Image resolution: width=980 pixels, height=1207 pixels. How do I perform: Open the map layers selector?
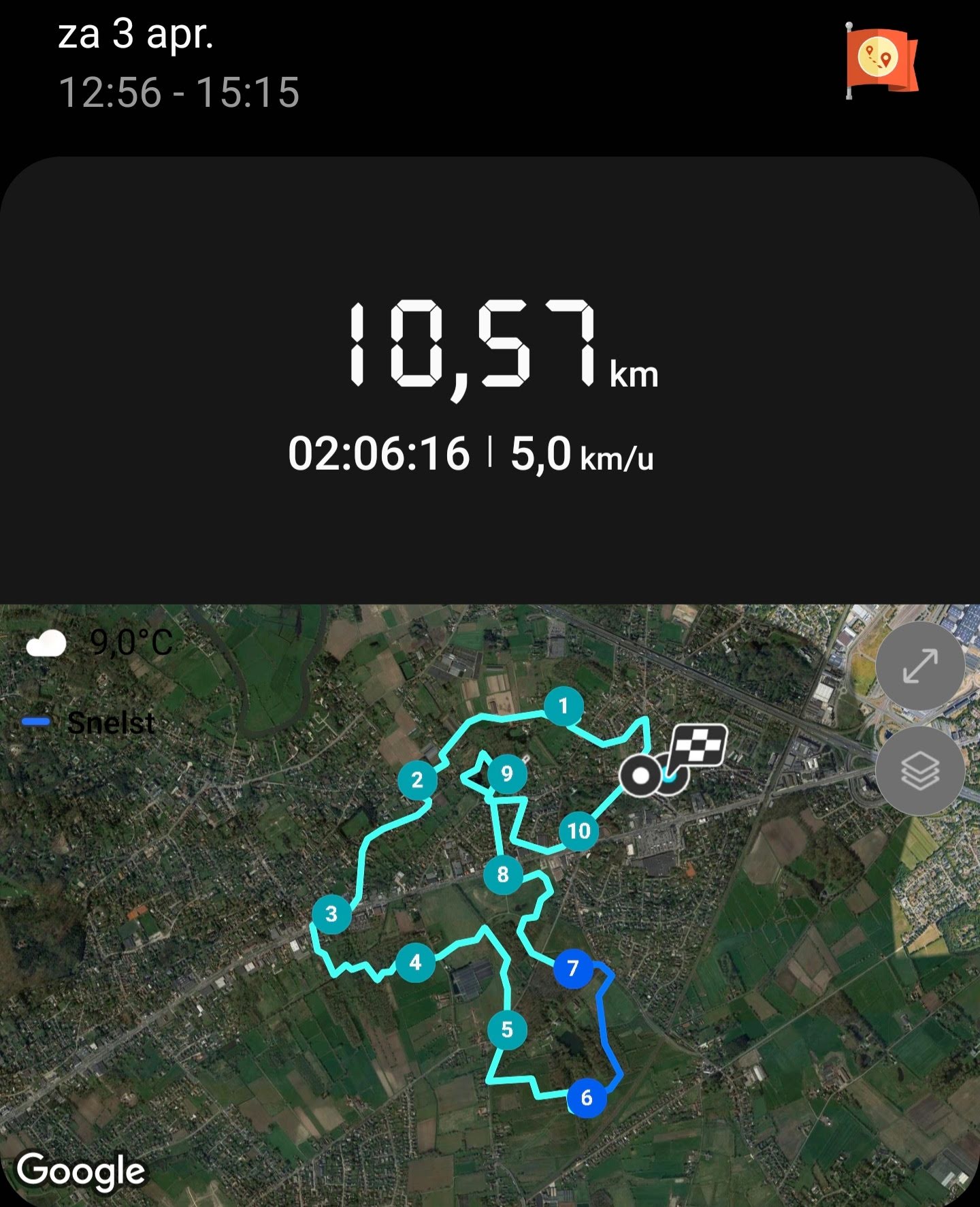click(x=919, y=770)
